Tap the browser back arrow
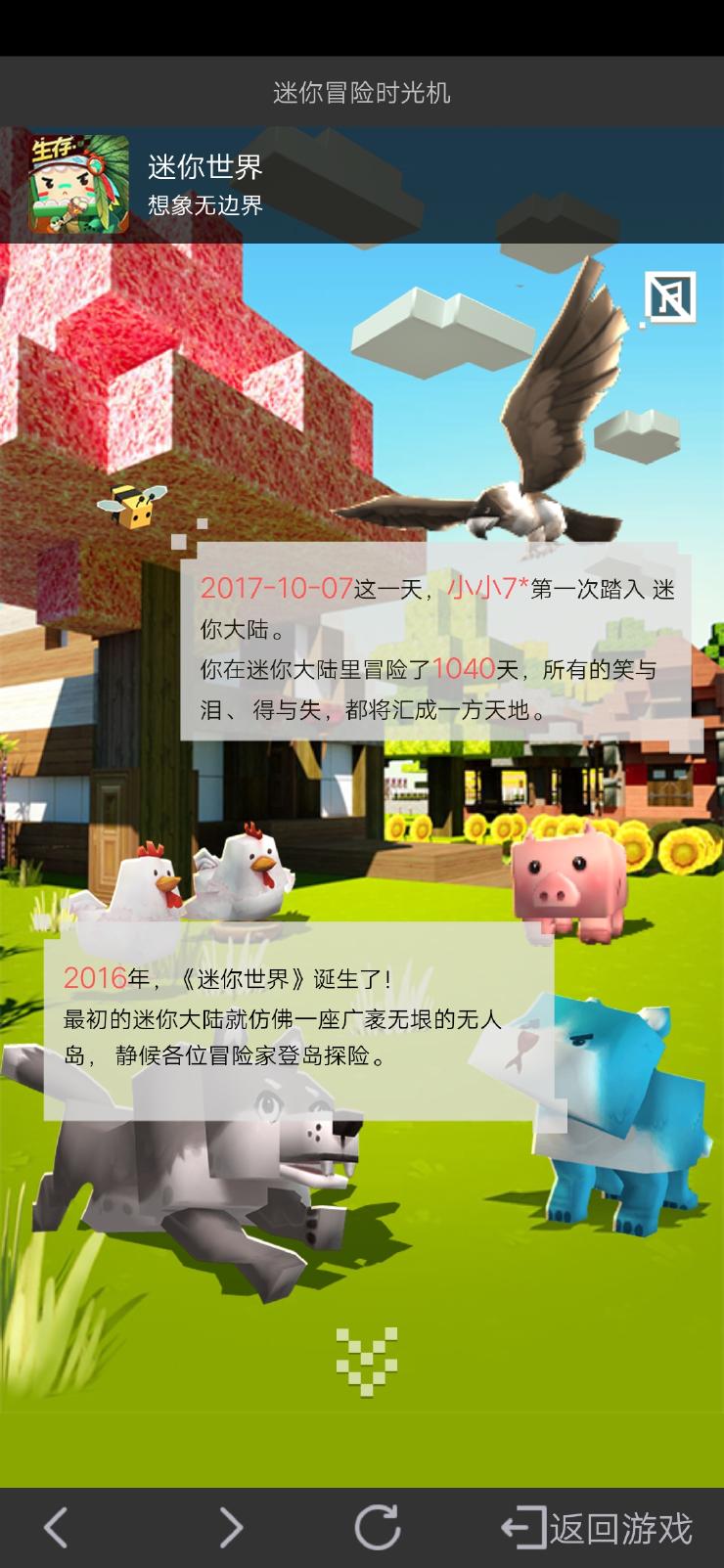Screen dimensions: 724x1568 [57, 1527]
